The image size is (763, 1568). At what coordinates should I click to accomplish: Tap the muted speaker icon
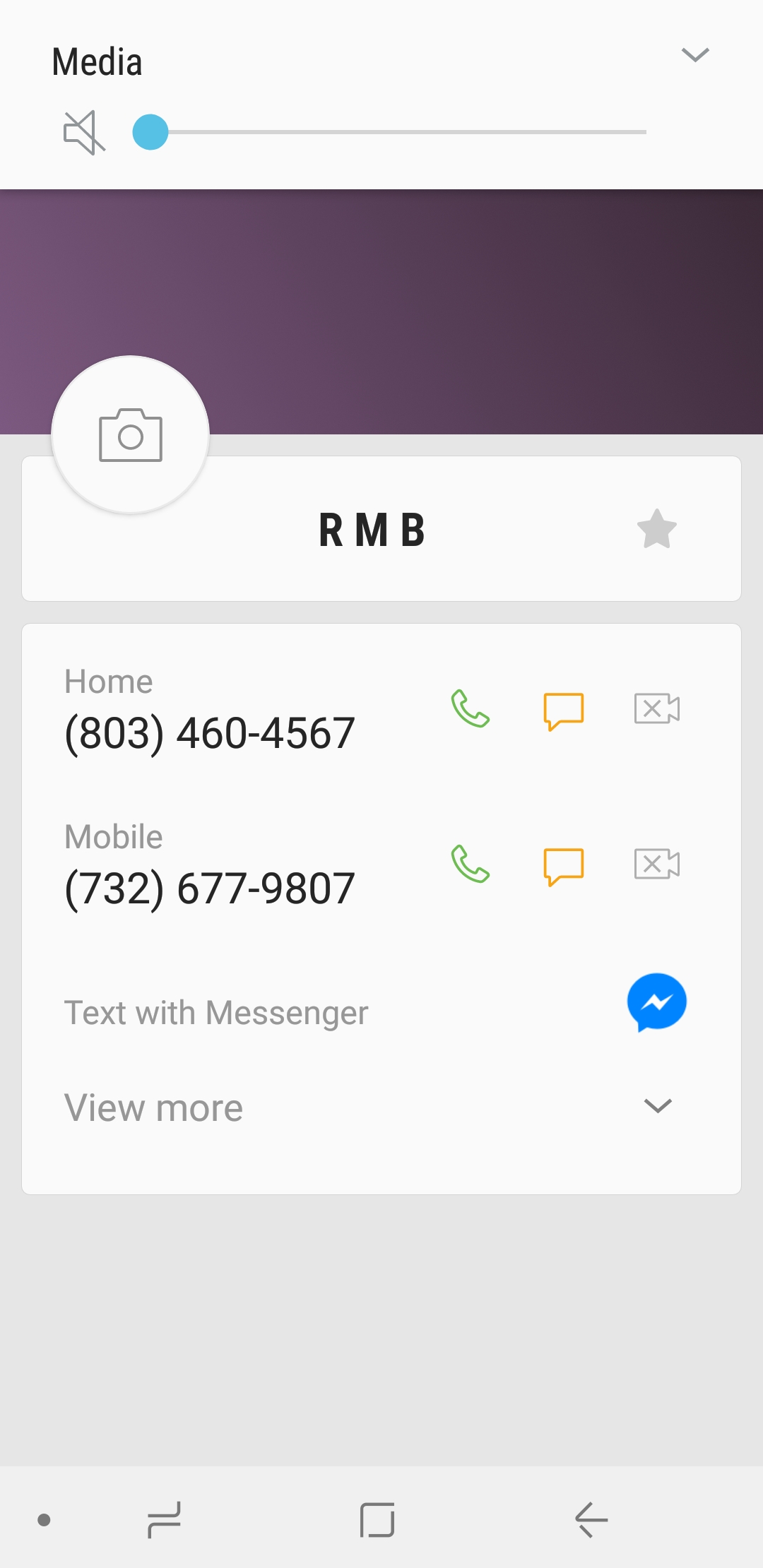coord(85,132)
